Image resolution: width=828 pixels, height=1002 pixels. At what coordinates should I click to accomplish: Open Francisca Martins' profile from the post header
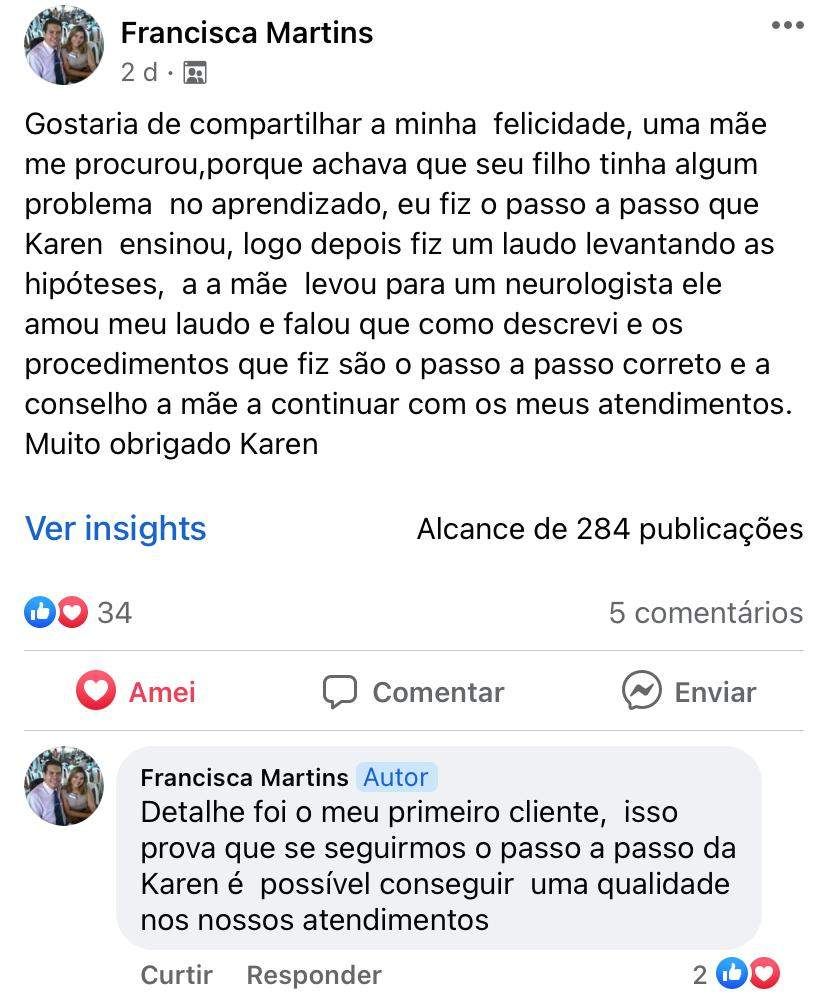[246, 33]
